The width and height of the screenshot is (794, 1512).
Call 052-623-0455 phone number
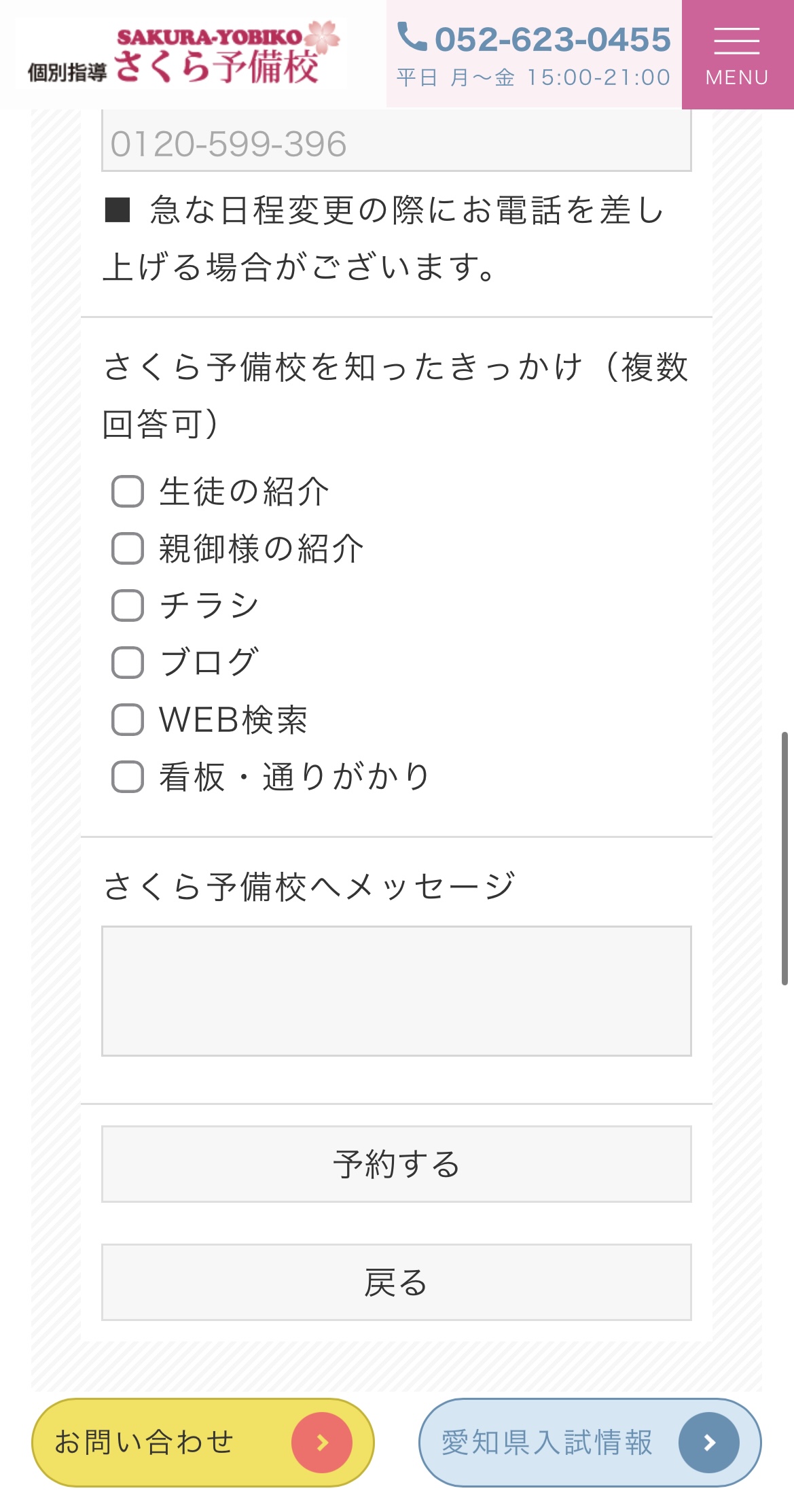pyautogui.click(x=534, y=54)
